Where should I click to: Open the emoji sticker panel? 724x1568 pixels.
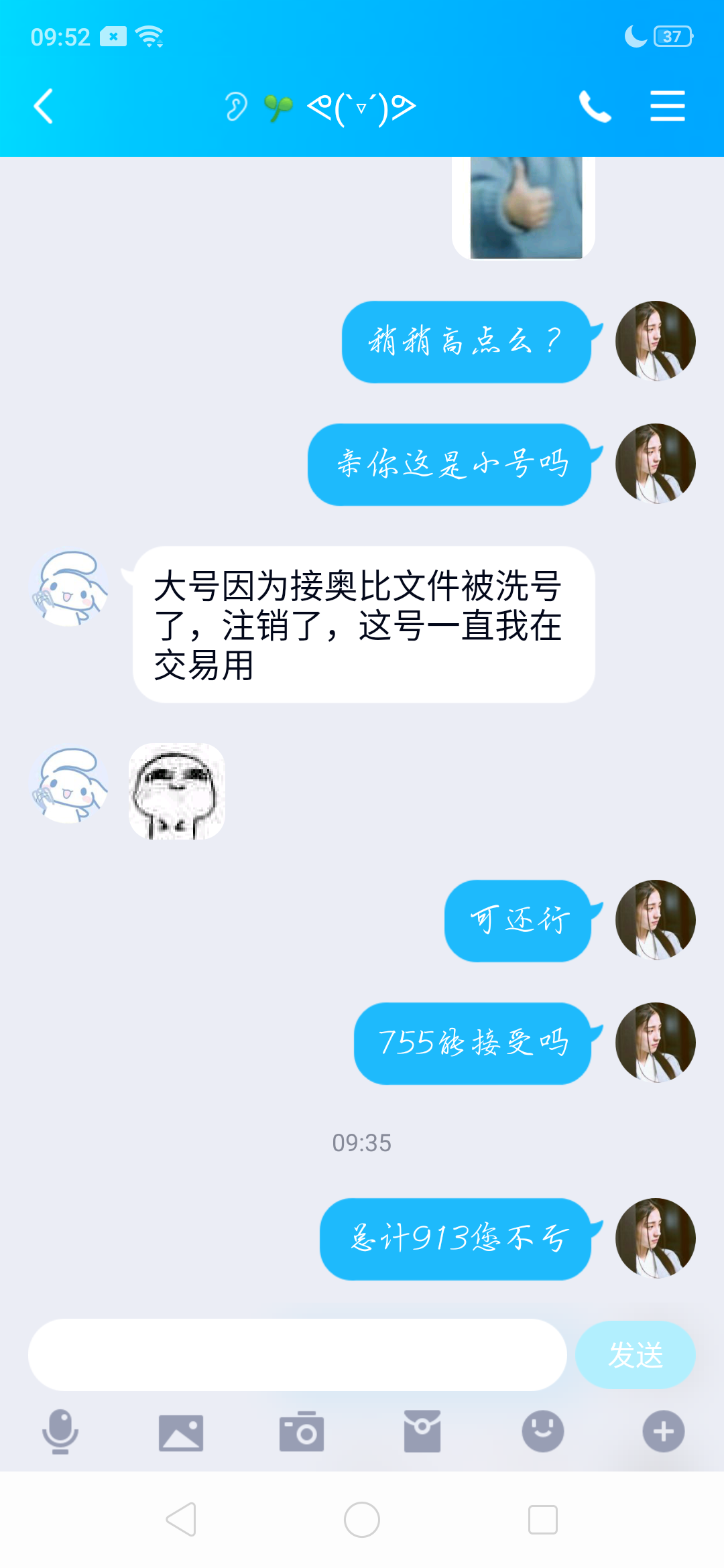543,1432
